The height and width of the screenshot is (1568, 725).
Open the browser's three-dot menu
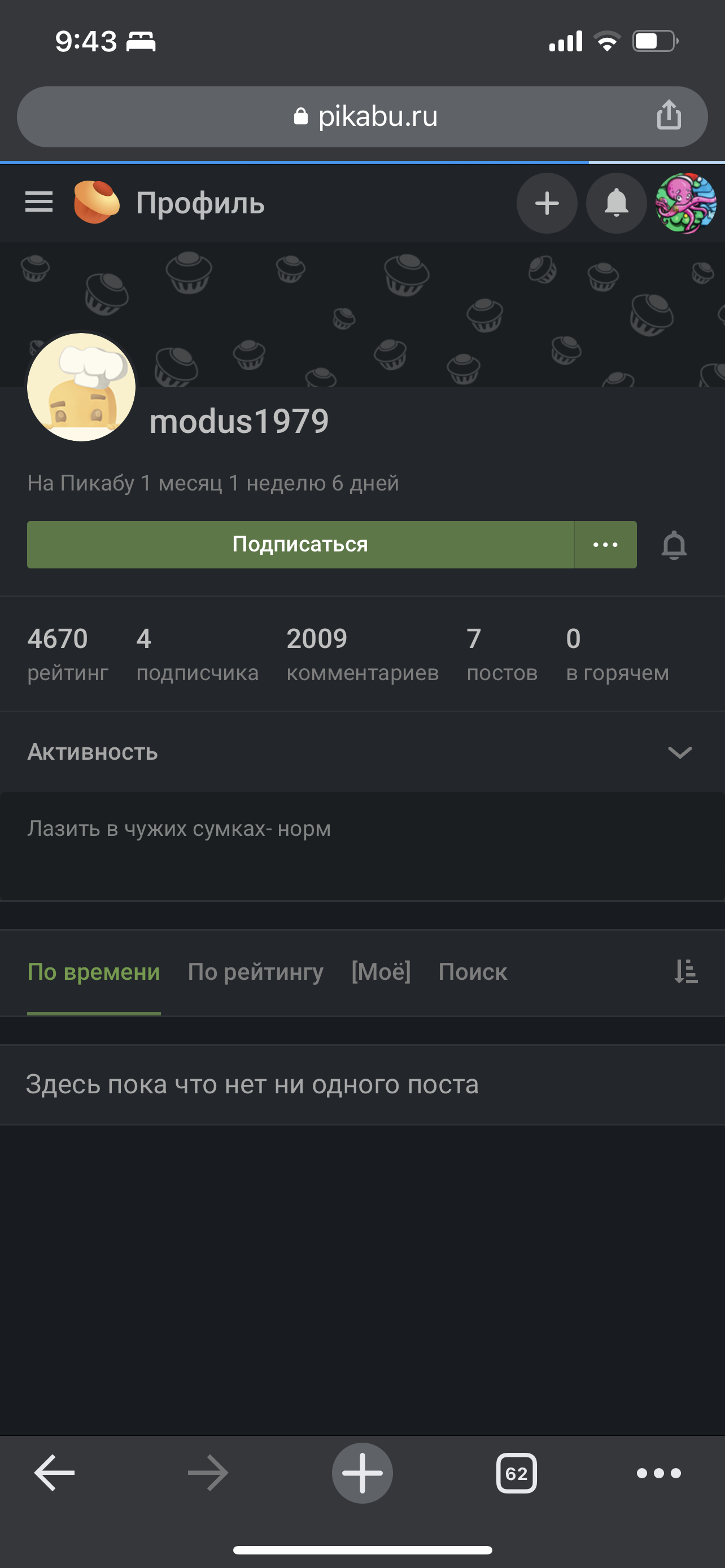click(x=658, y=1473)
